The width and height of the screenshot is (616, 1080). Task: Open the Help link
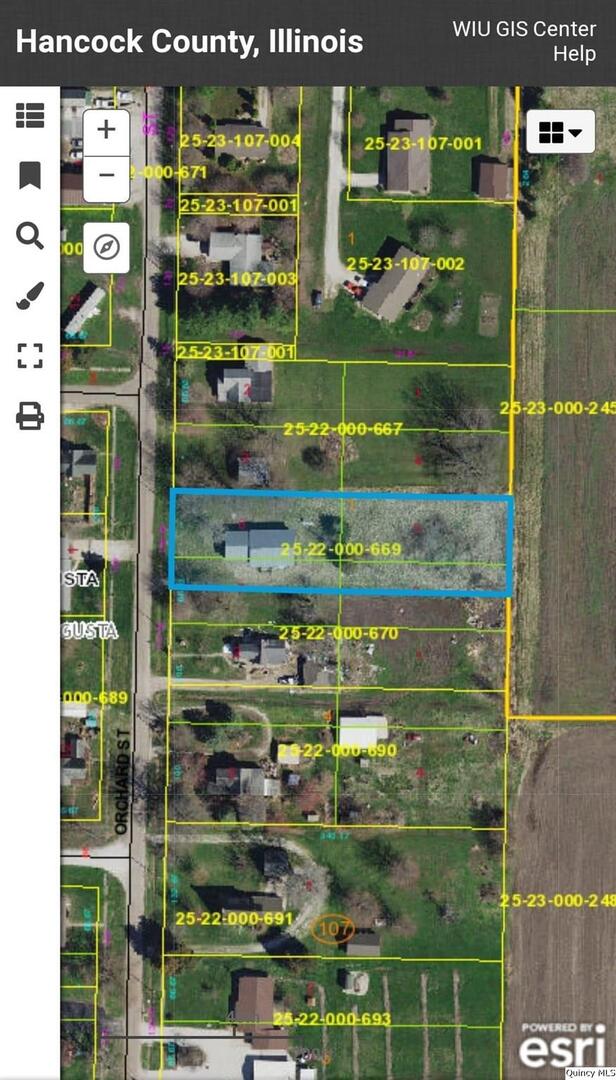click(x=574, y=54)
